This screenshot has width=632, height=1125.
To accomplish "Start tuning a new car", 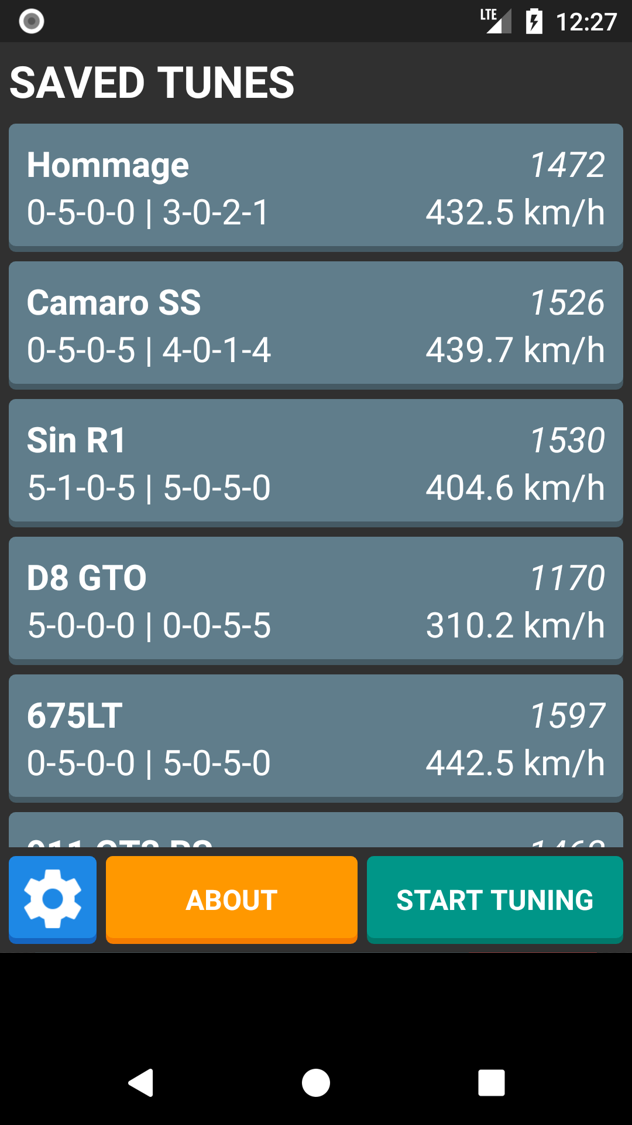I will 495,899.
